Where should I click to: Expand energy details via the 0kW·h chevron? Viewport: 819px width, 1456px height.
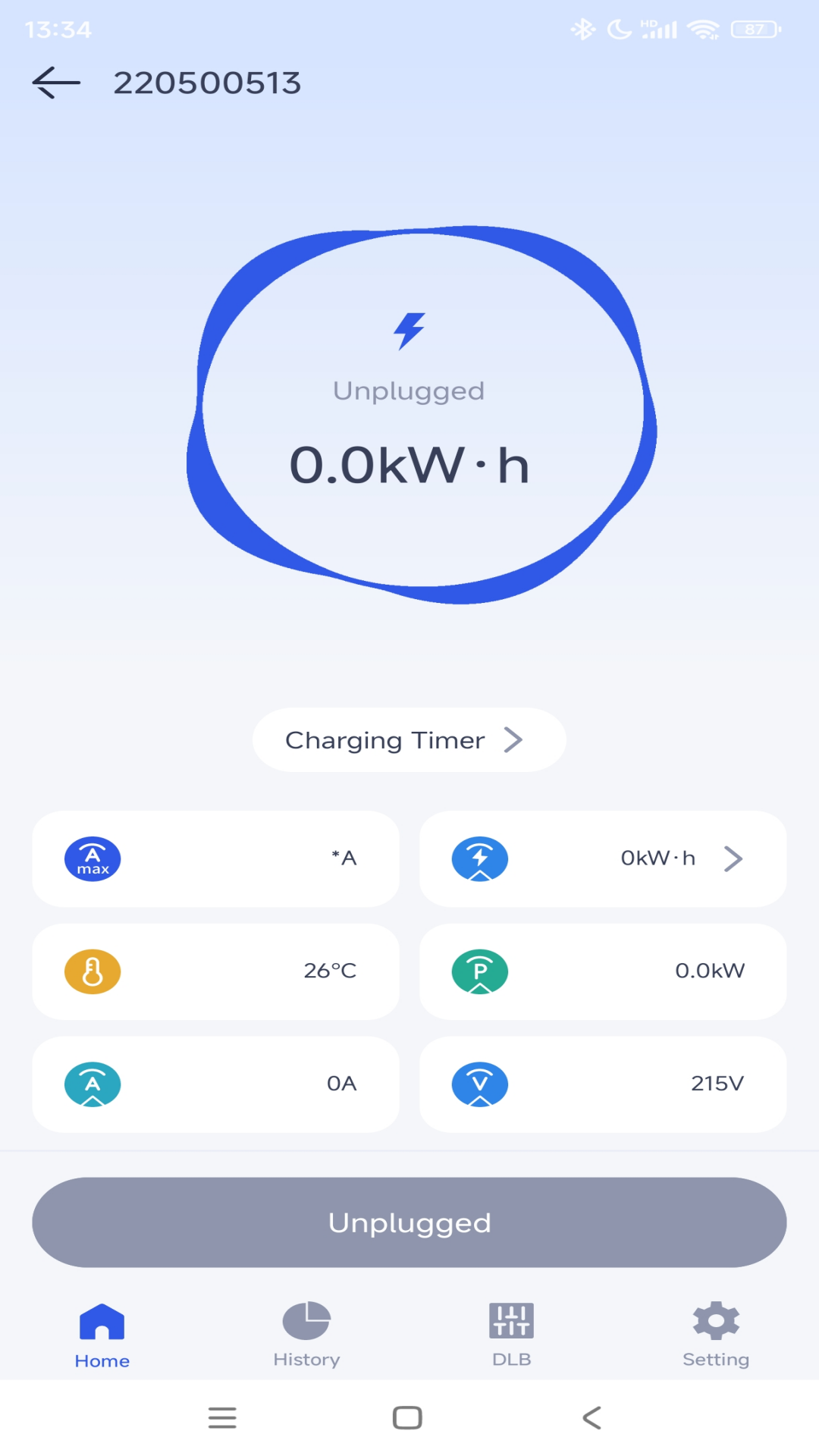tap(733, 858)
